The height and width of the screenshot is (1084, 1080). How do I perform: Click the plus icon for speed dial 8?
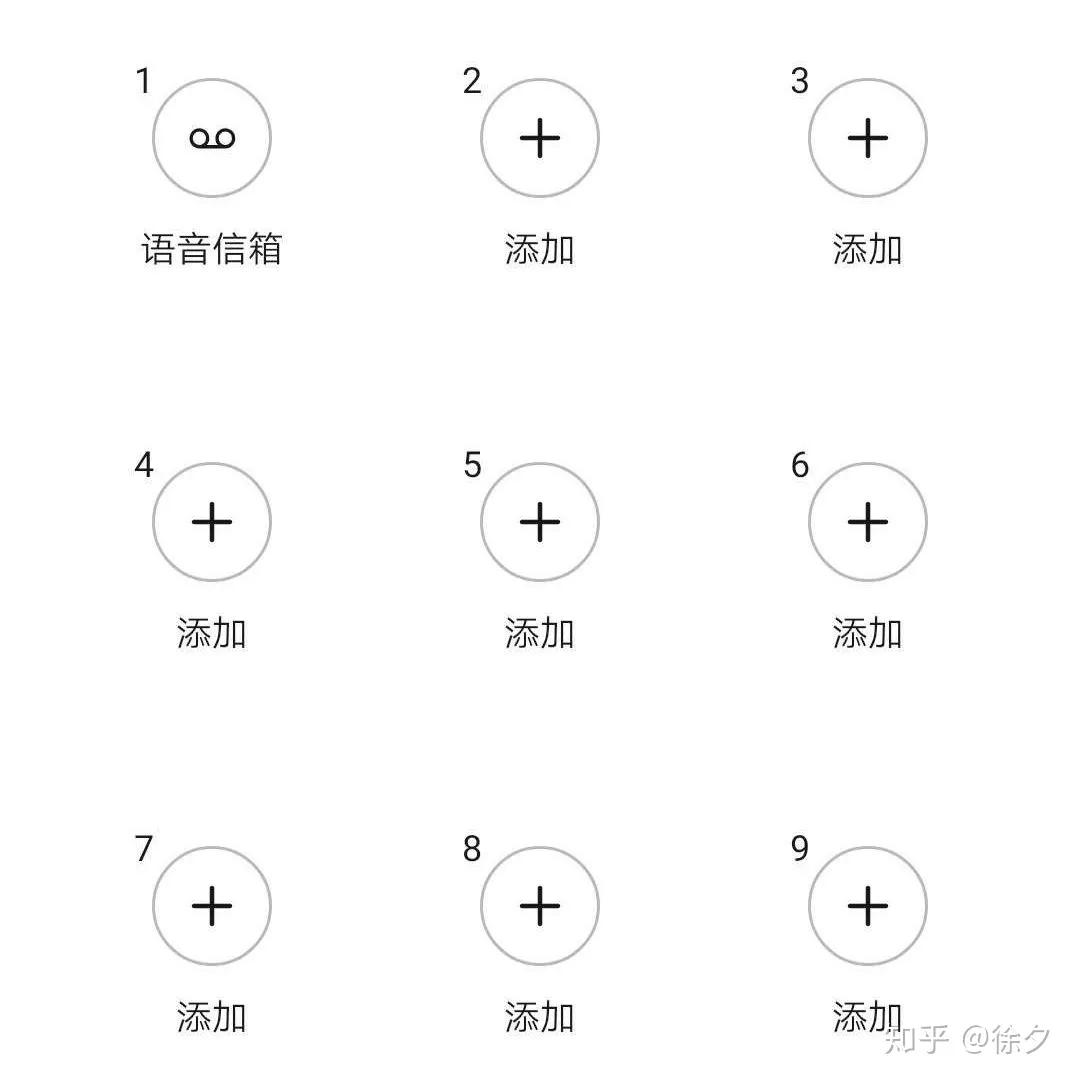[x=540, y=906]
